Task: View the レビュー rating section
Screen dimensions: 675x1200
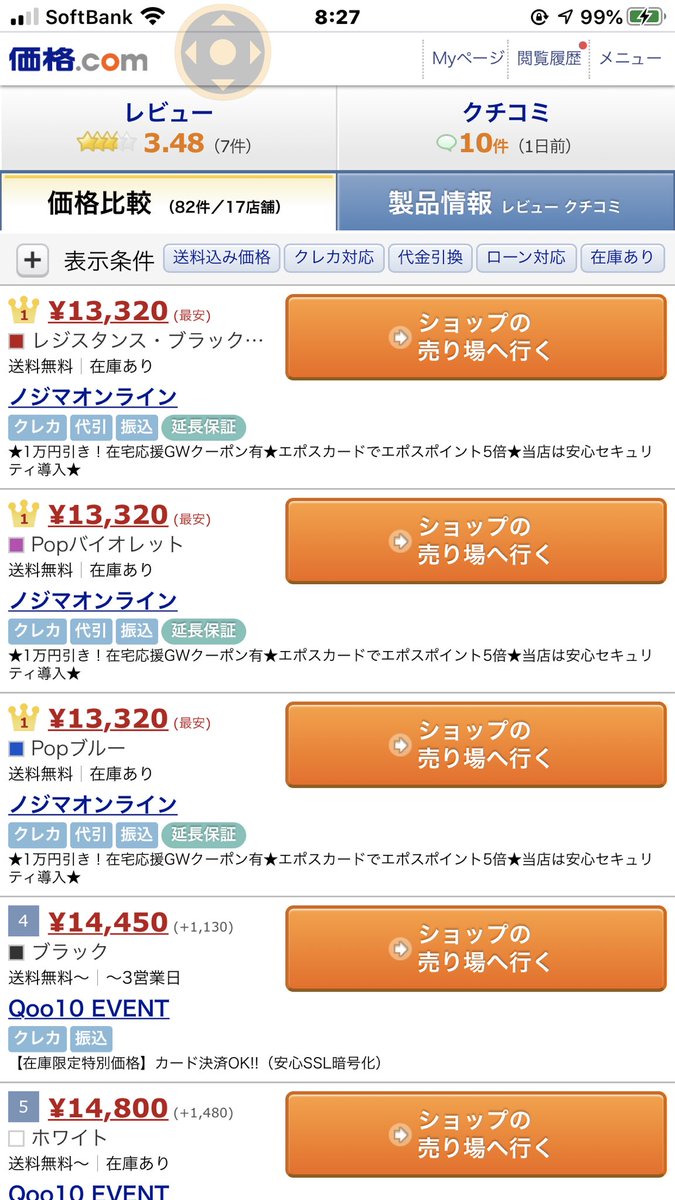Action: 168,128
